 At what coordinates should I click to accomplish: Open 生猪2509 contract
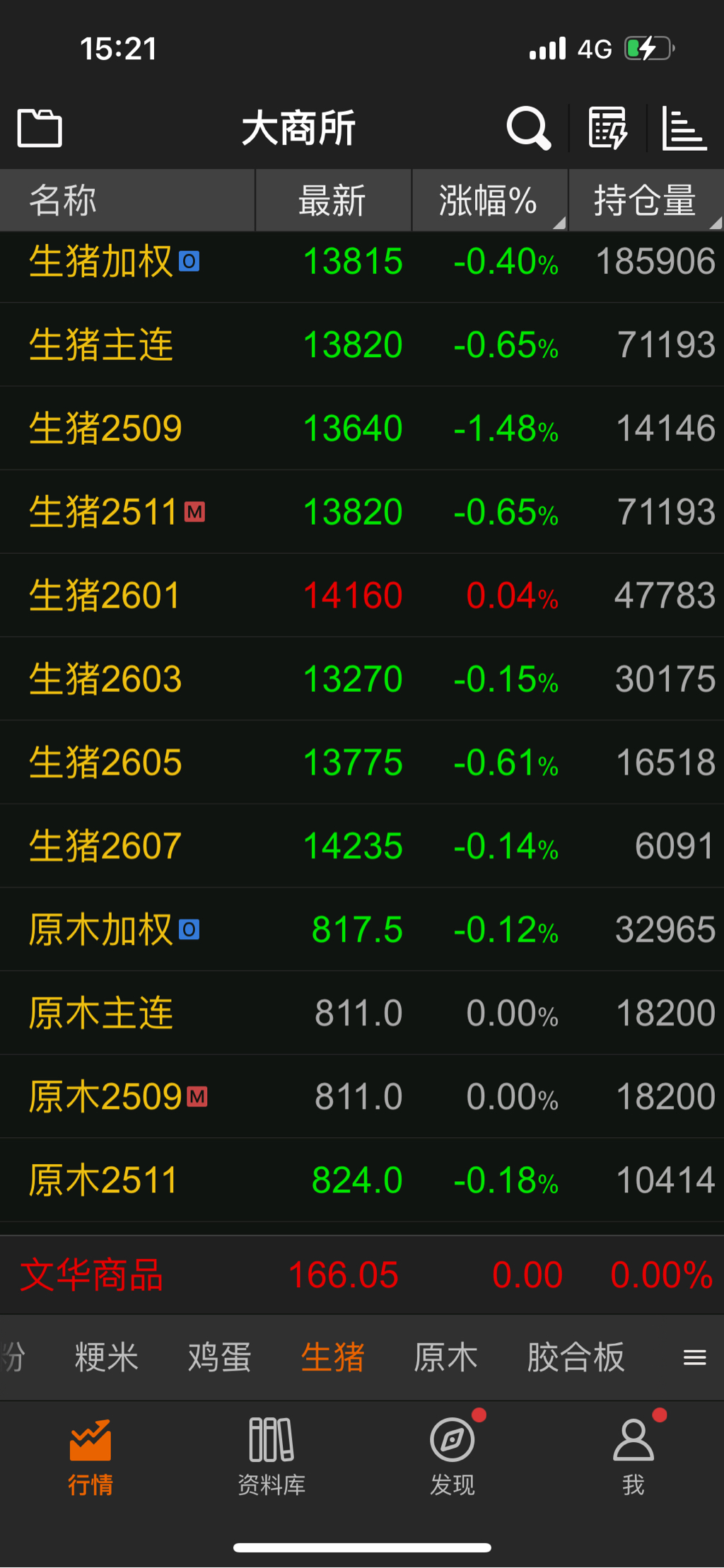tap(362, 428)
